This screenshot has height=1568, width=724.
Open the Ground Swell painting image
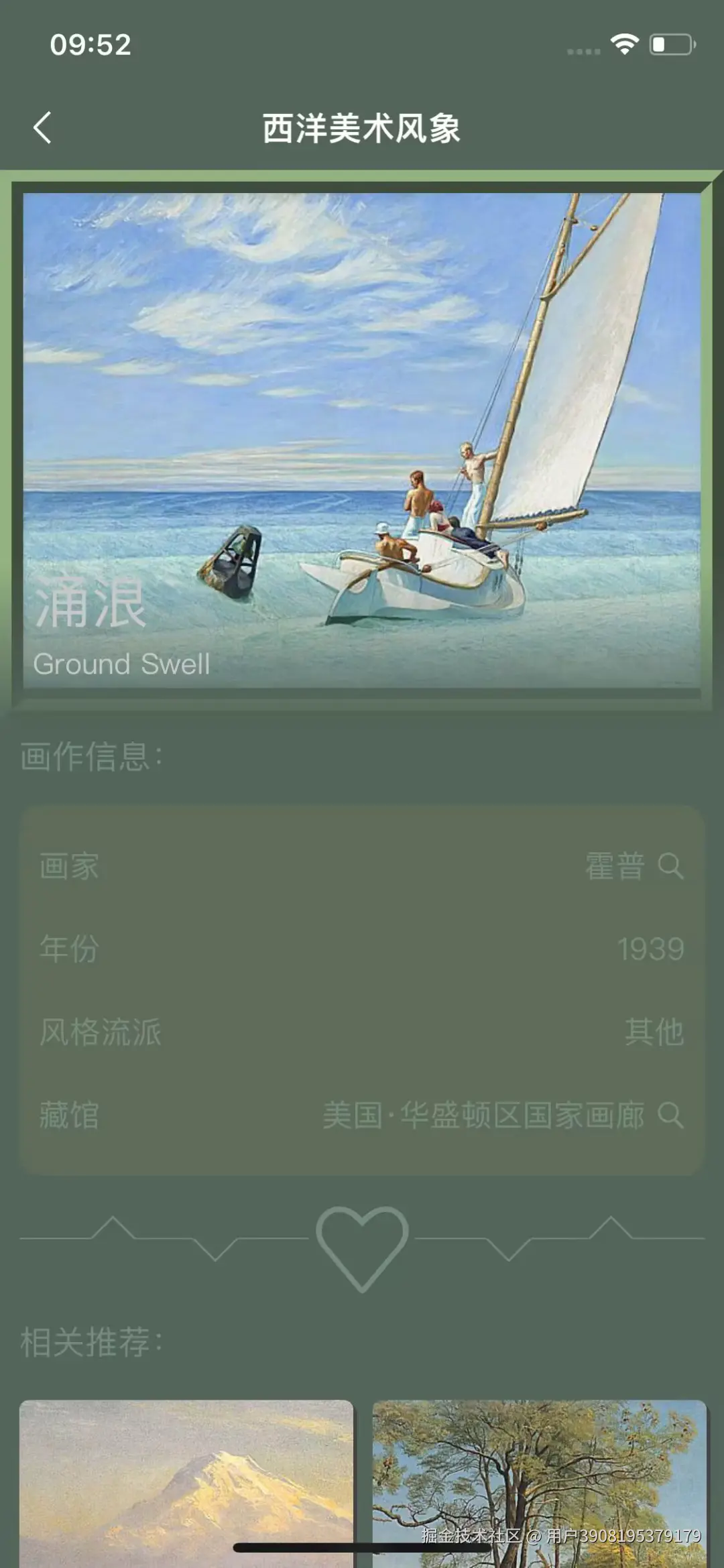coord(362,439)
